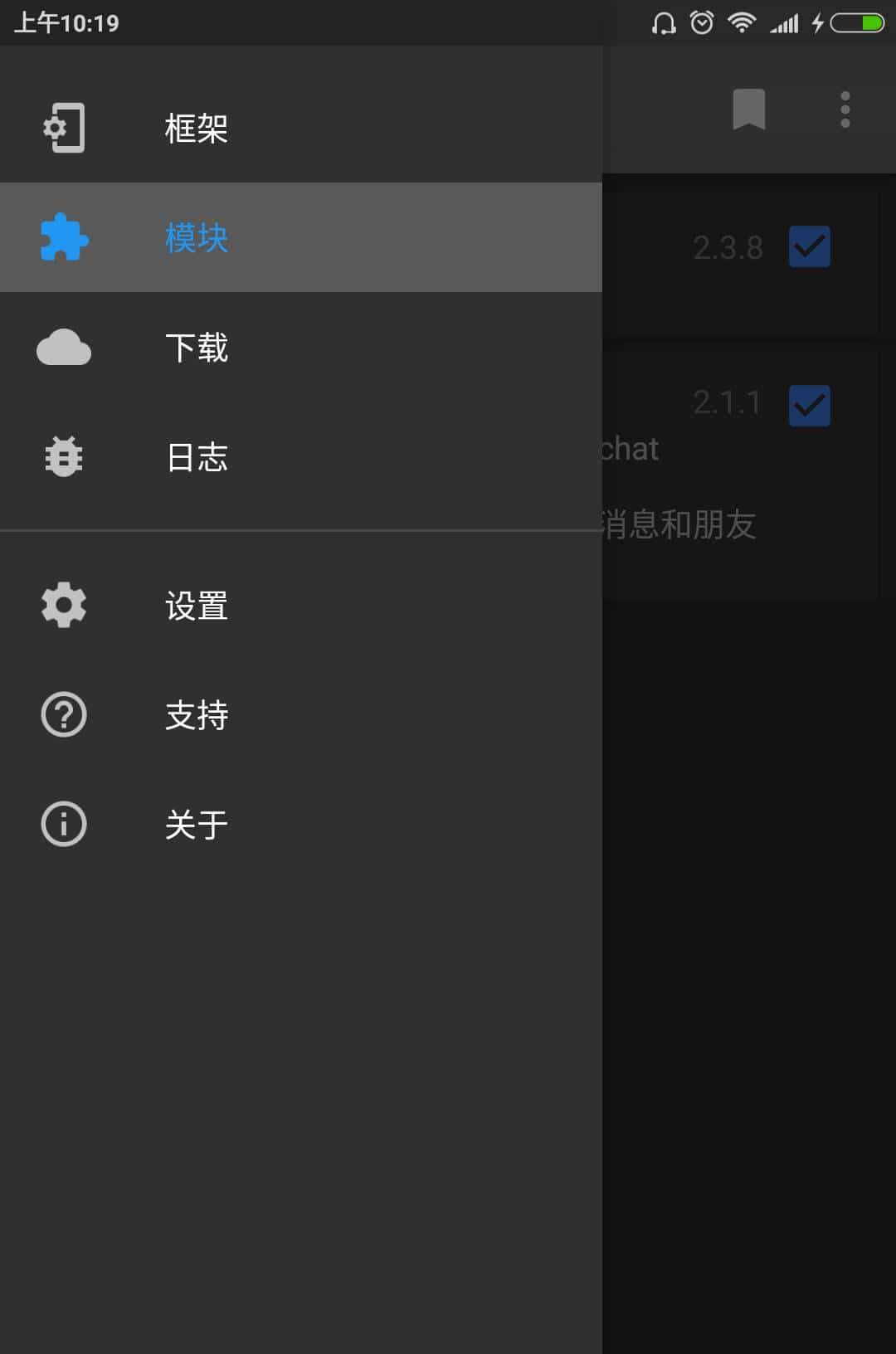
Task: Open the three-dot overflow menu
Action: pos(845,108)
